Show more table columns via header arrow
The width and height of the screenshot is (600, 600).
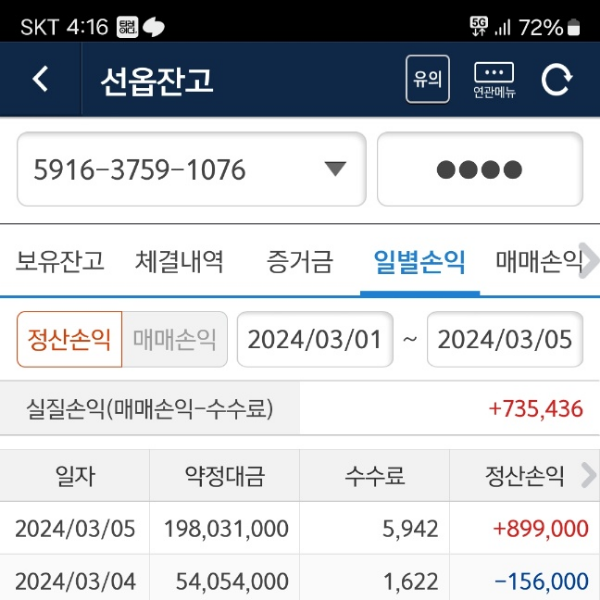(588, 476)
